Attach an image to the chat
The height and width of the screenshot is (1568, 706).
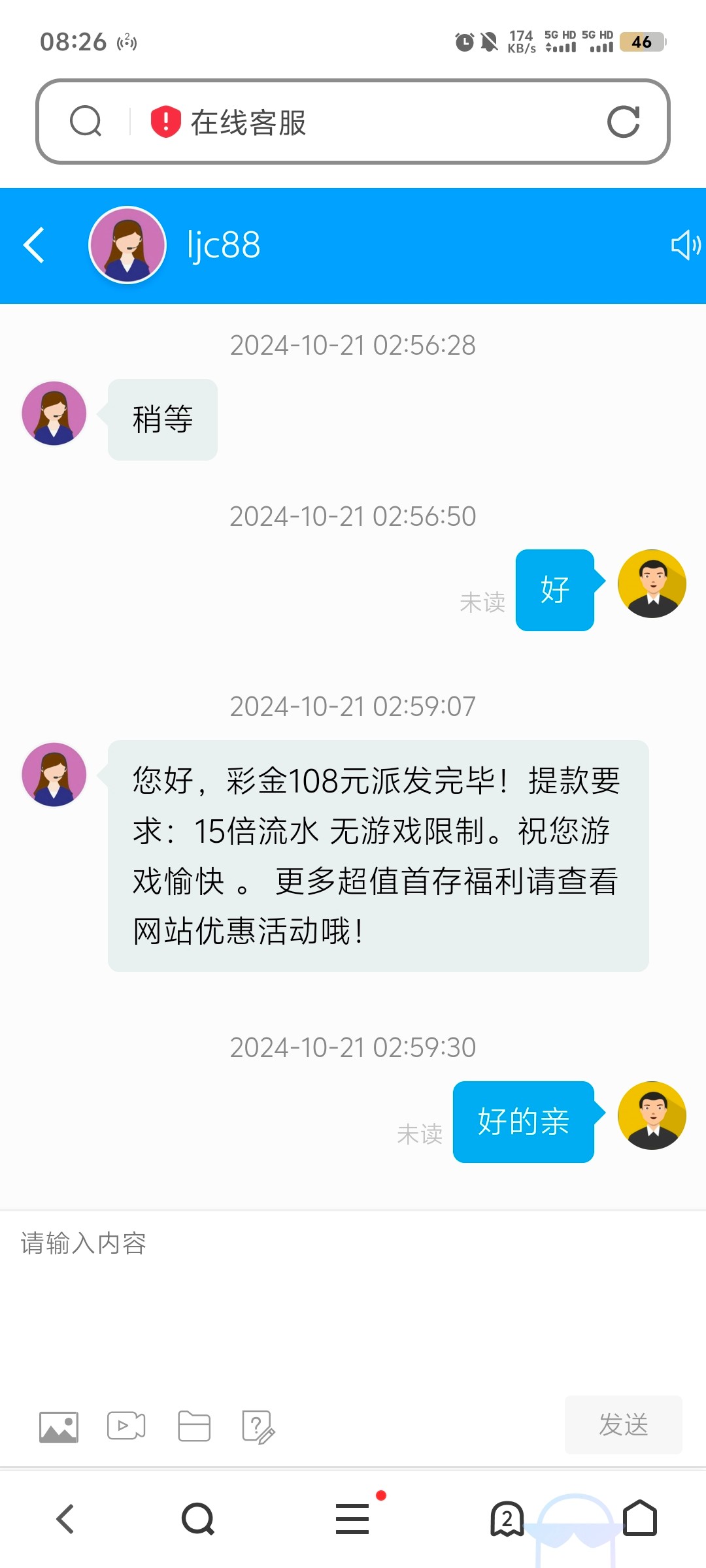pos(59,1426)
